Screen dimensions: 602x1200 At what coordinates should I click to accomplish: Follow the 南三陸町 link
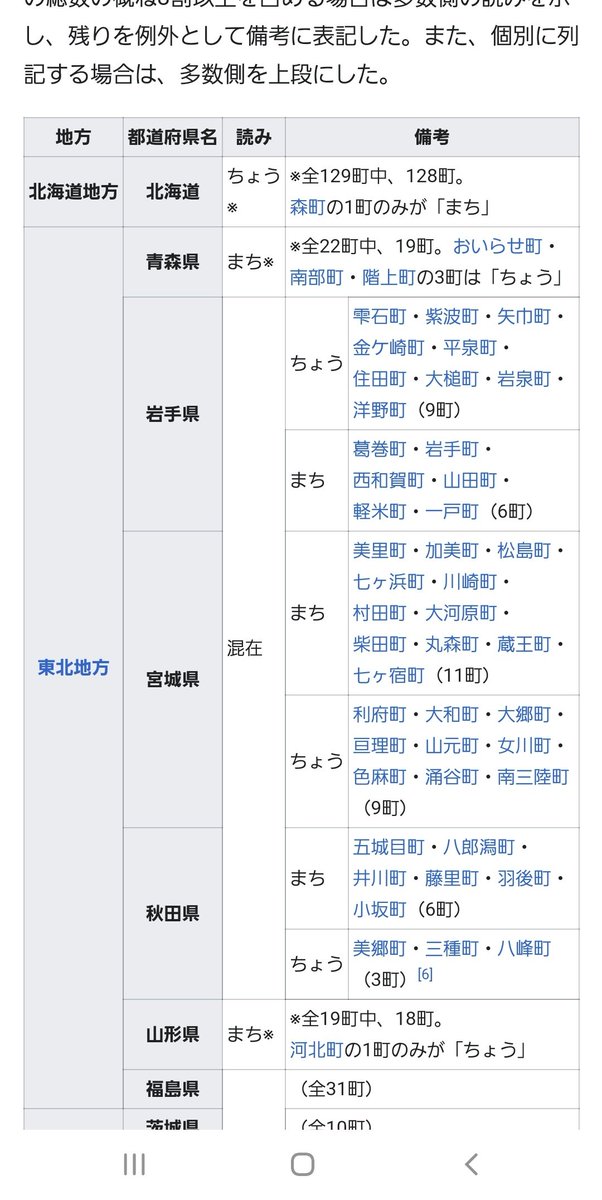534,777
